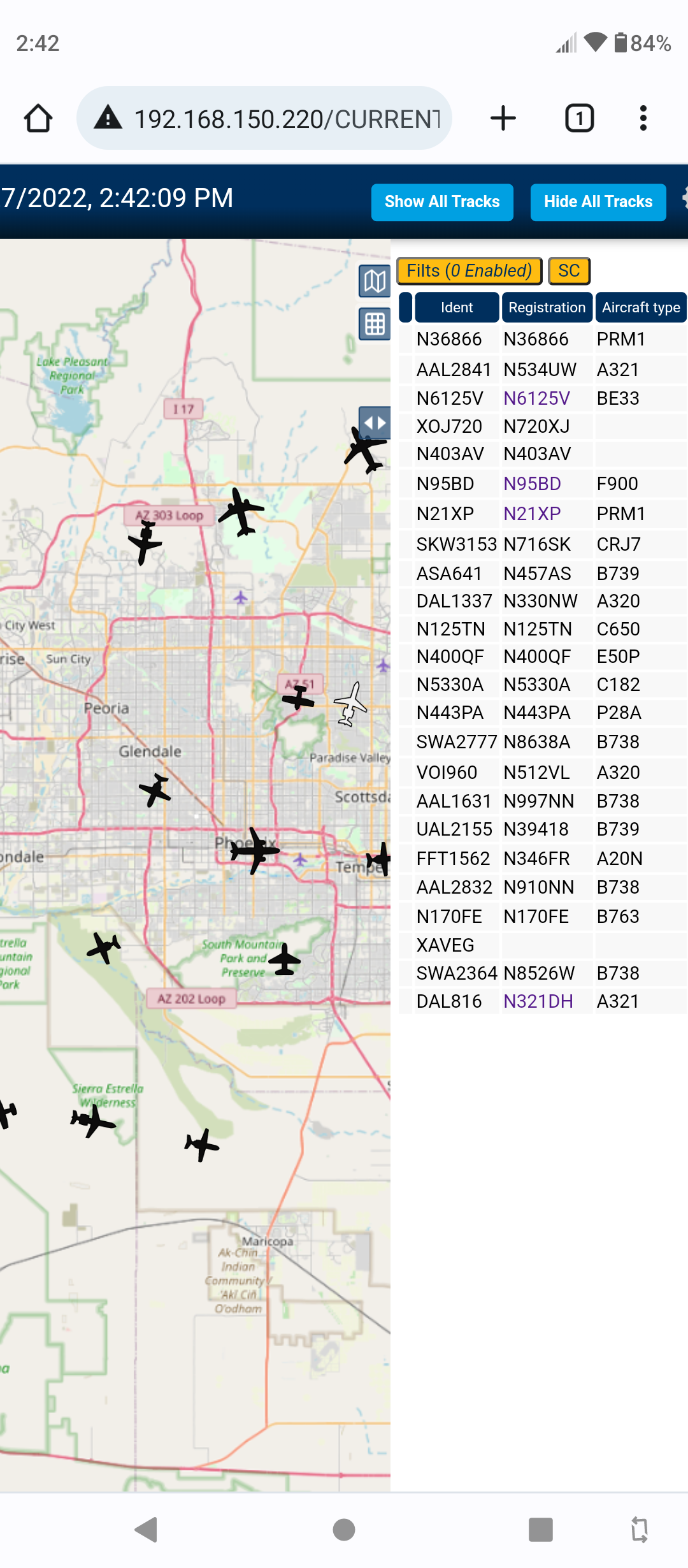
Task: Hide all aircraft tracks
Action: (598, 202)
